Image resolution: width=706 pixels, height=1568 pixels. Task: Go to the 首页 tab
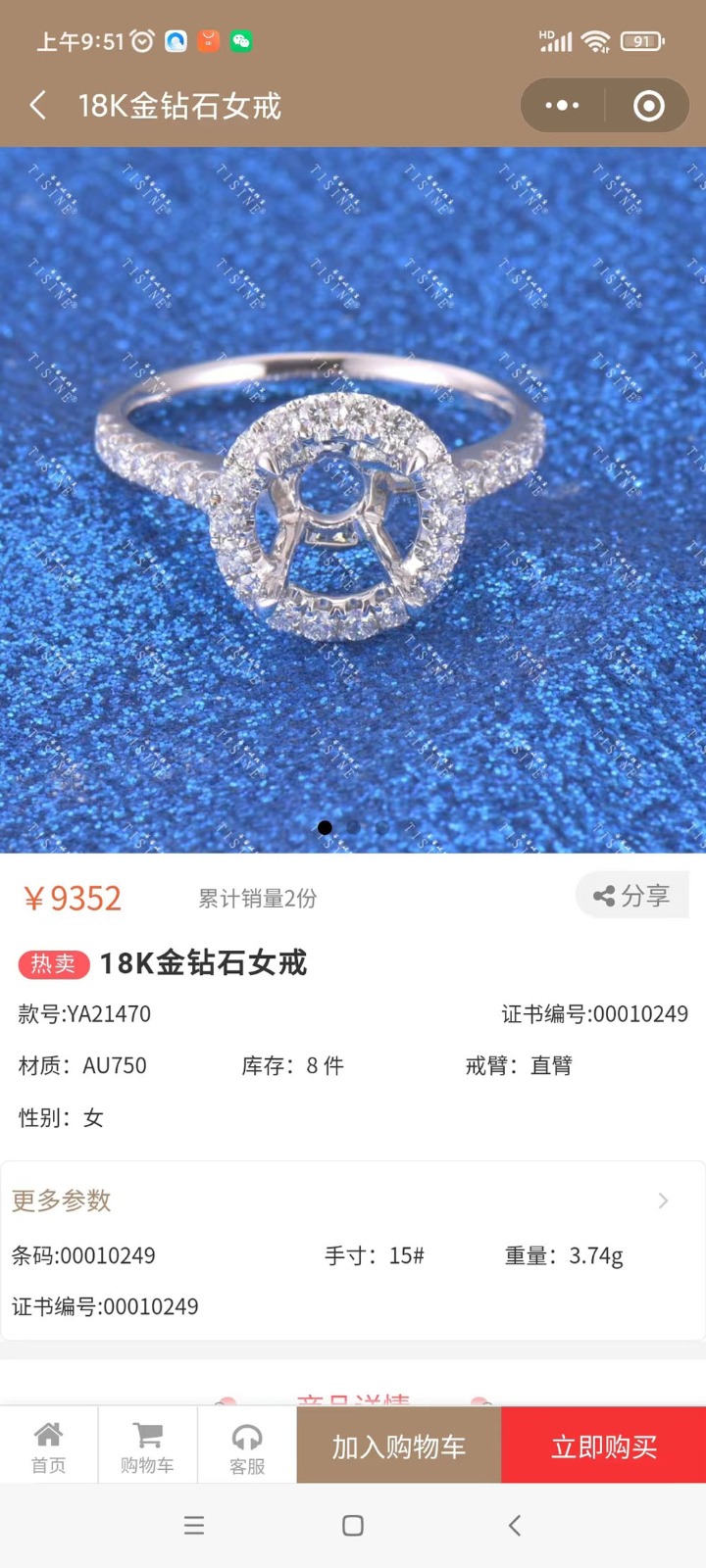tap(49, 1447)
